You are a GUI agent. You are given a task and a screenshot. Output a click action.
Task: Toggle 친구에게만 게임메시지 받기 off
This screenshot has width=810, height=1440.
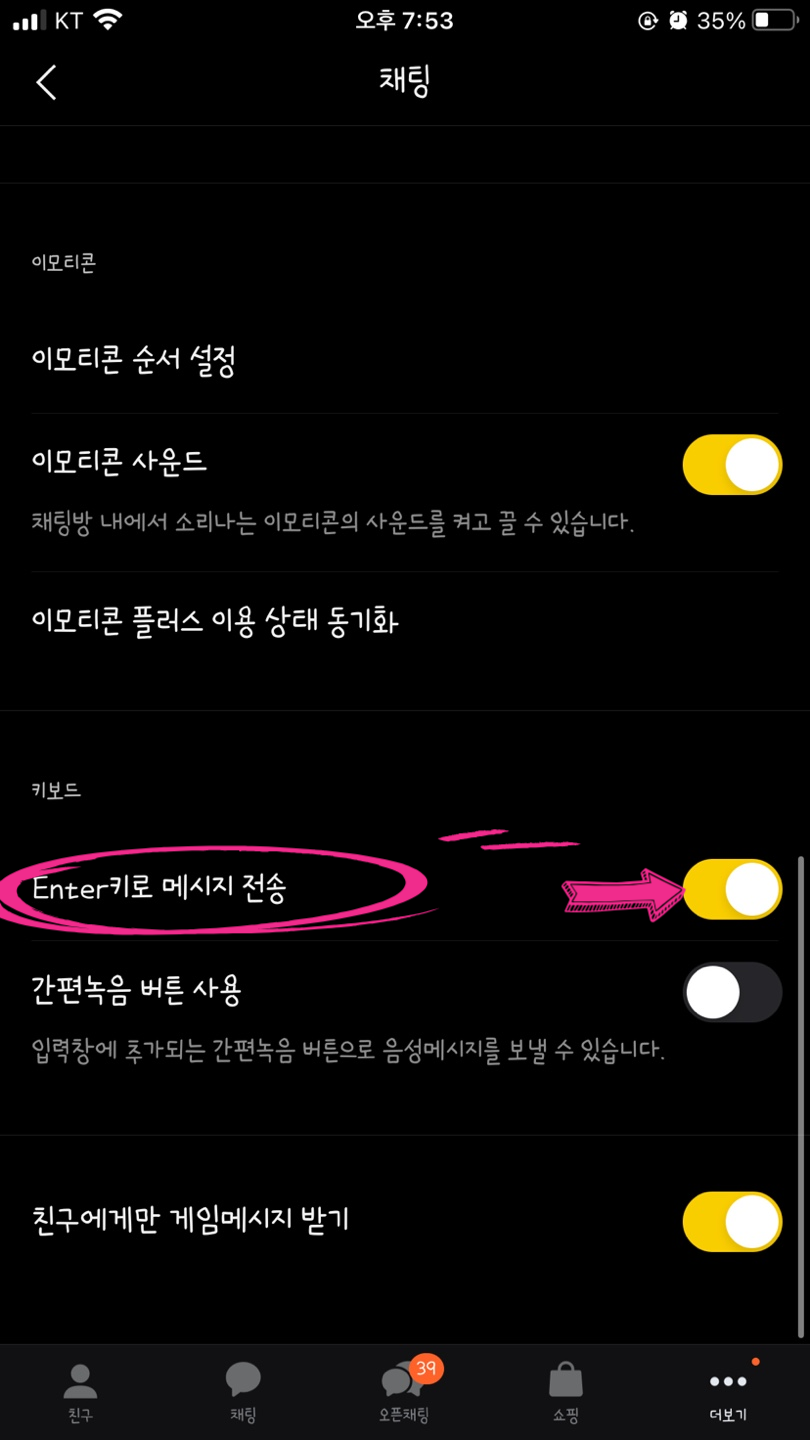click(732, 1221)
